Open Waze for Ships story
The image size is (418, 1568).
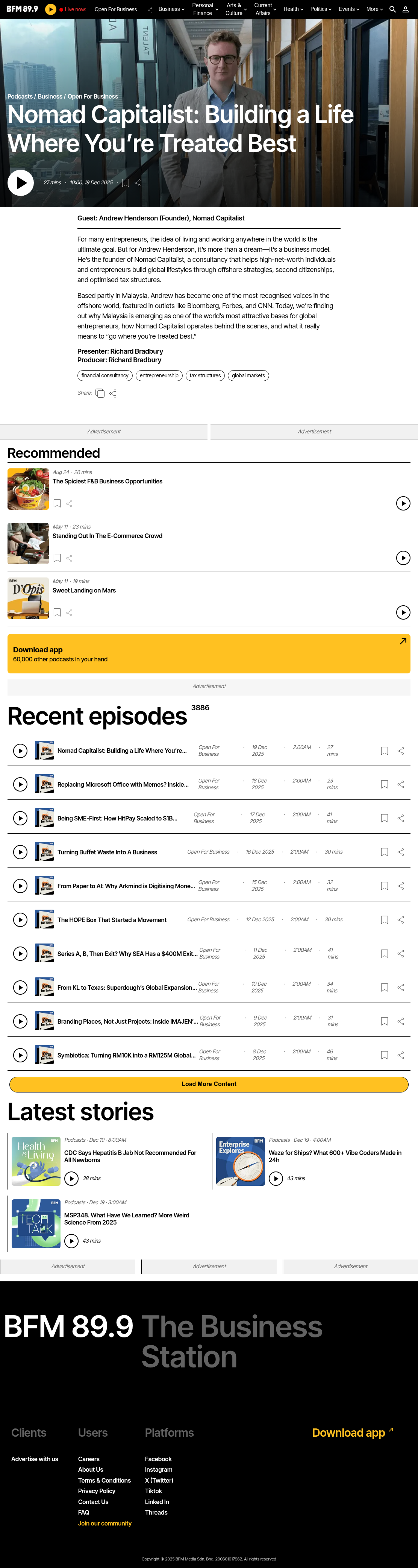pyautogui.click(x=335, y=1156)
